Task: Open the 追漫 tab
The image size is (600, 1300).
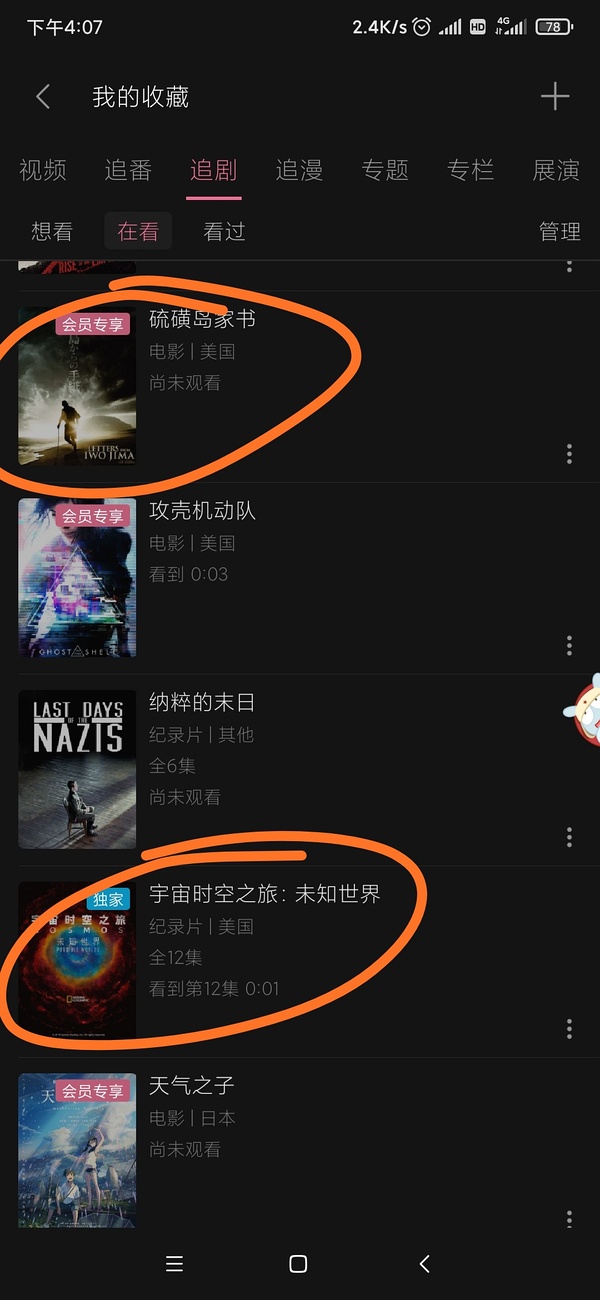Action: (x=299, y=170)
